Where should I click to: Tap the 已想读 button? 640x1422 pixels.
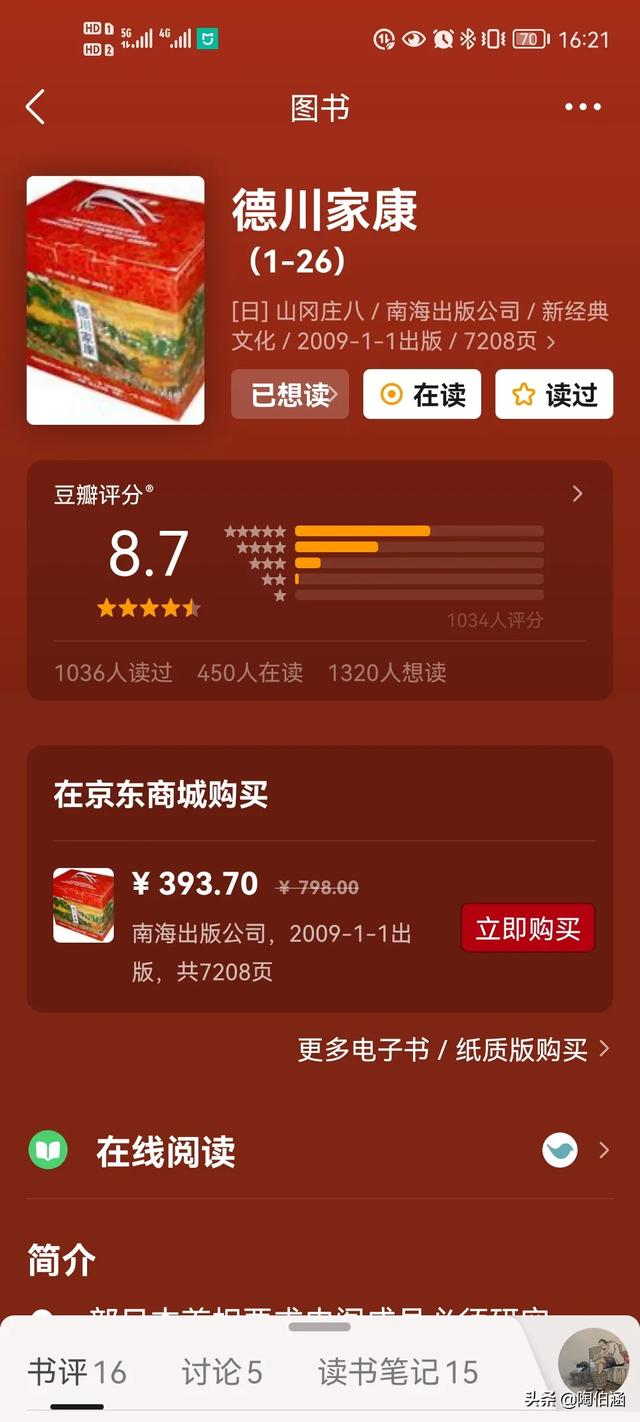[x=290, y=394]
